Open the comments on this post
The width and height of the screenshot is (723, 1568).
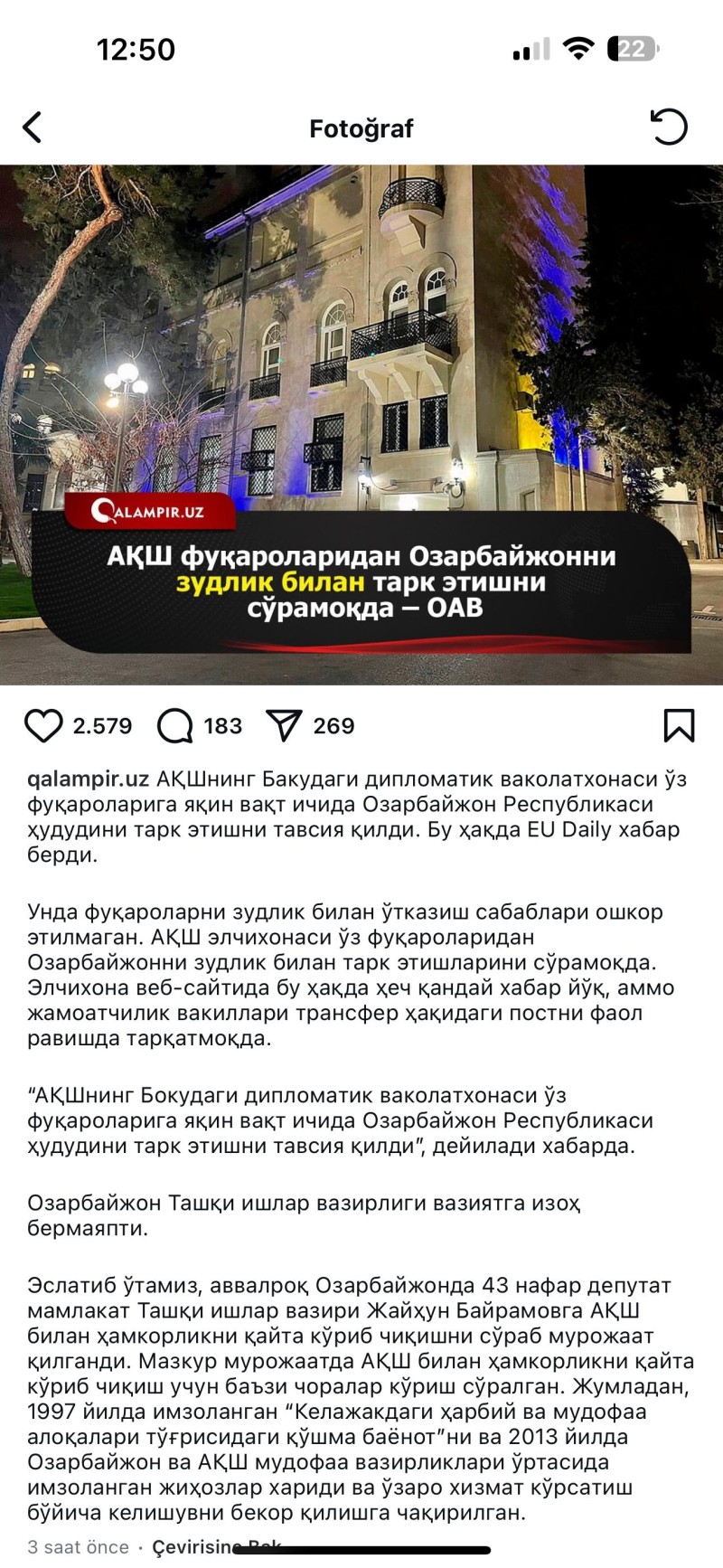(175, 726)
